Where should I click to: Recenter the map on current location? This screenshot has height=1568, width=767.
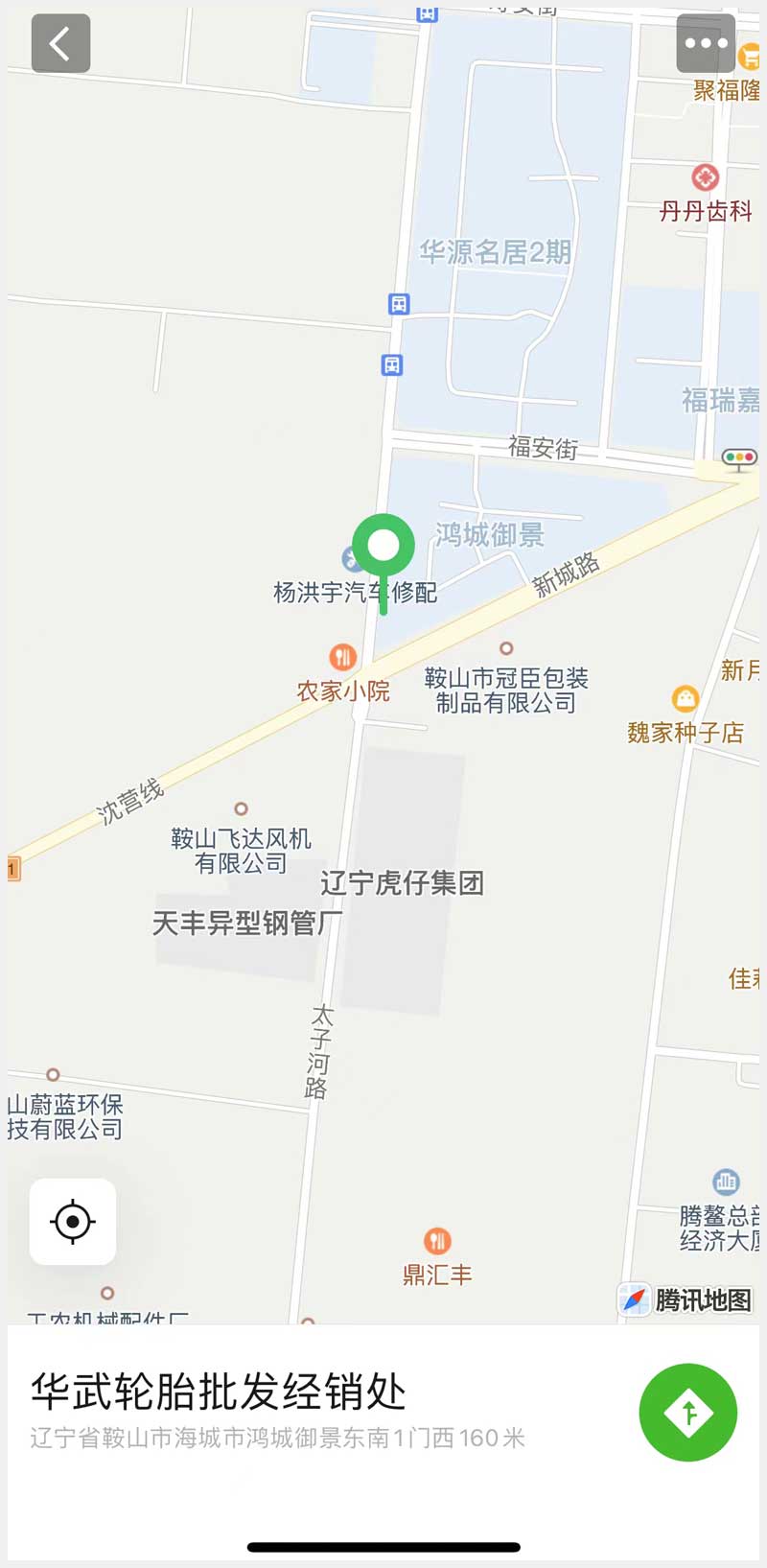pos(73,1222)
